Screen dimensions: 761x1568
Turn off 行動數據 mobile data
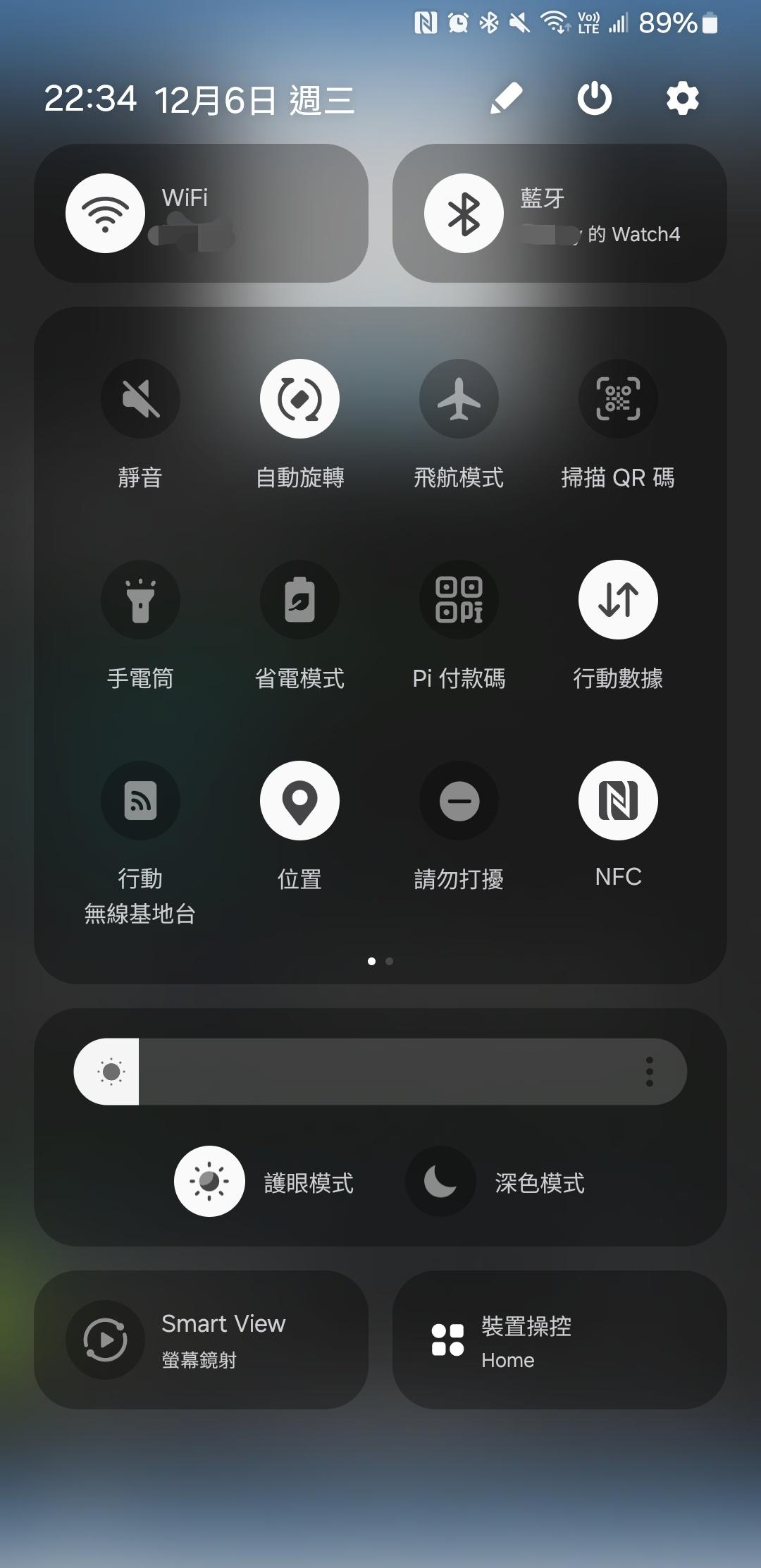pos(618,600)
